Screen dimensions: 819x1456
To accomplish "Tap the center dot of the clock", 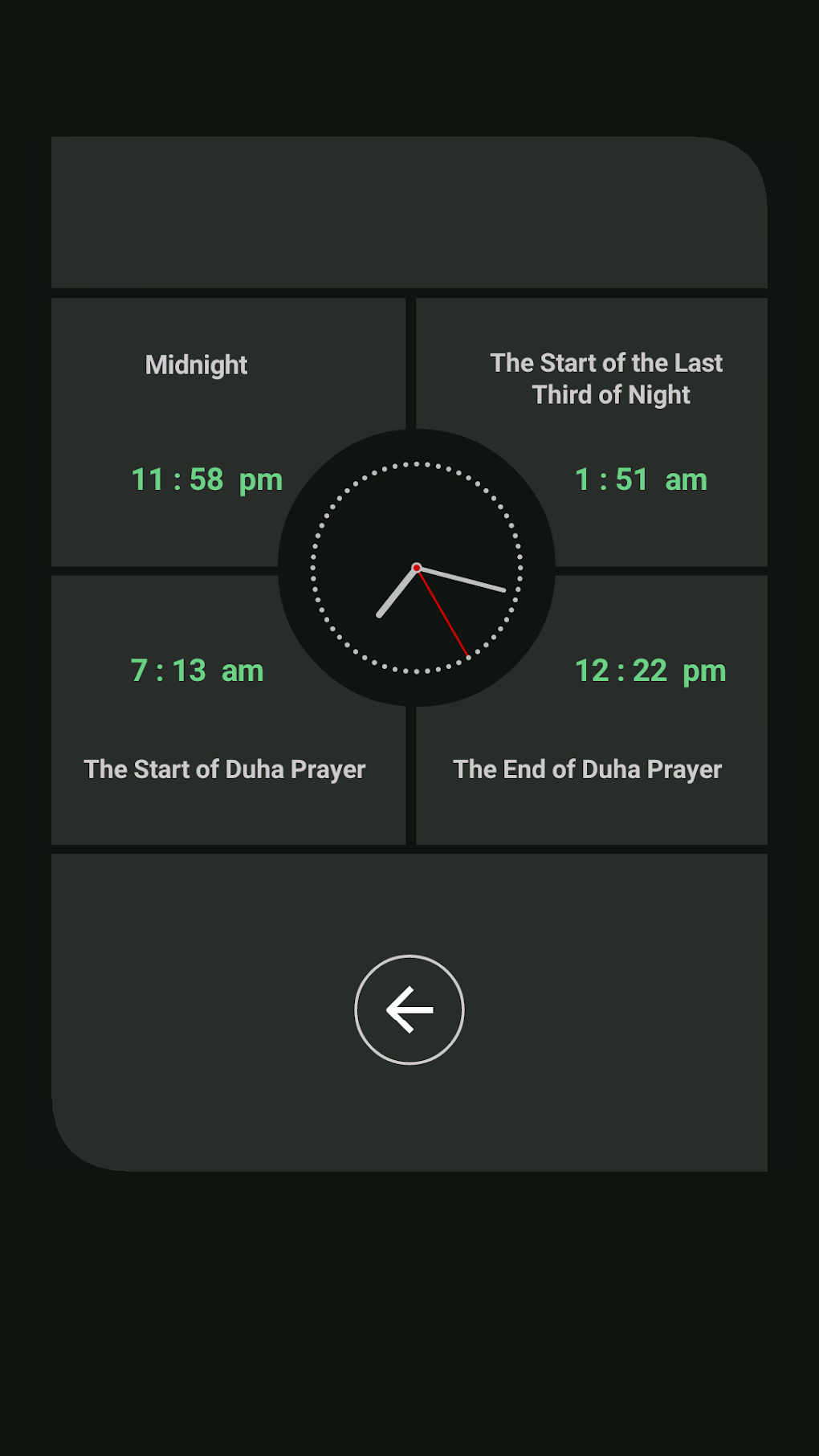I will click(x=417, y=568).
